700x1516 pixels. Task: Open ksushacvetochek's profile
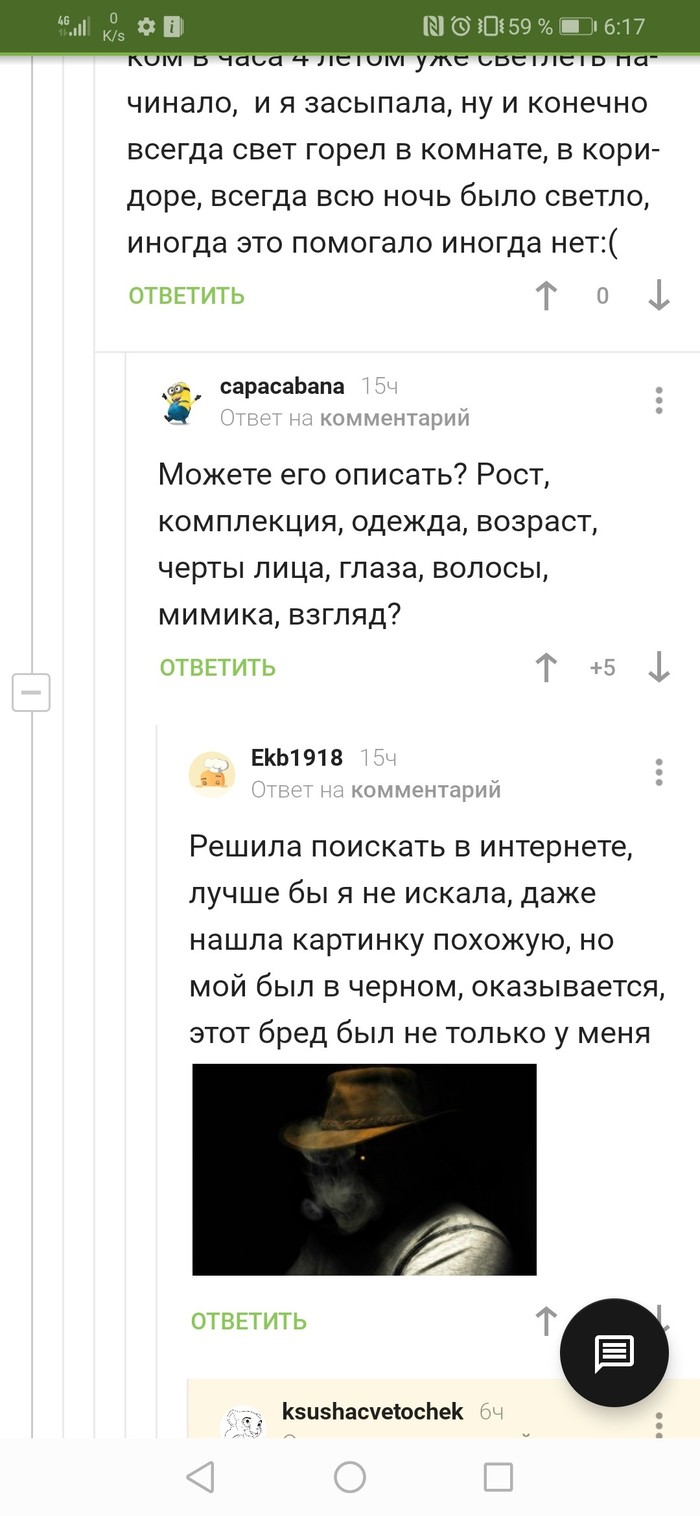coord(372,1412)
